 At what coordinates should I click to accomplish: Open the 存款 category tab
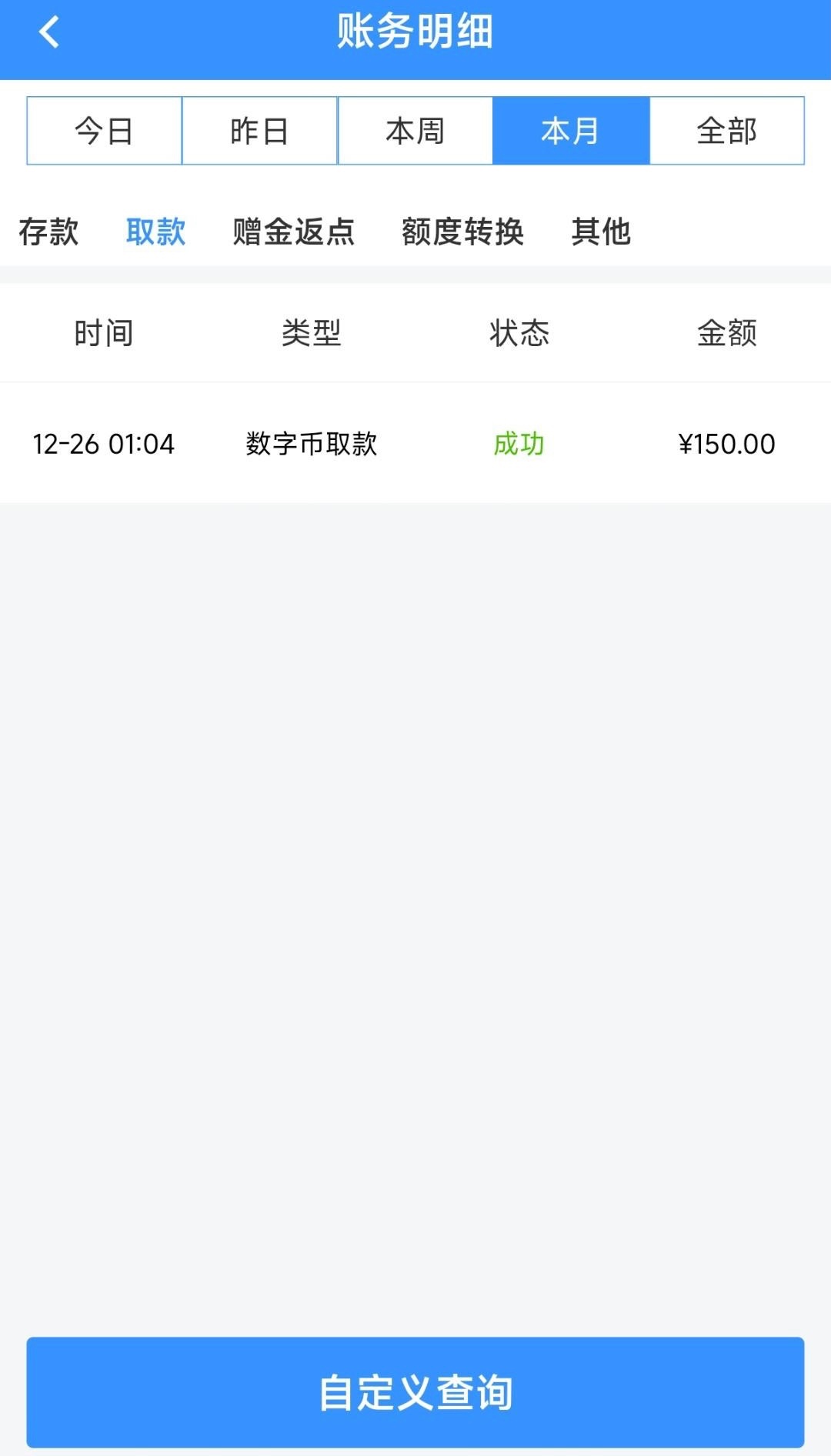point(48,232)
